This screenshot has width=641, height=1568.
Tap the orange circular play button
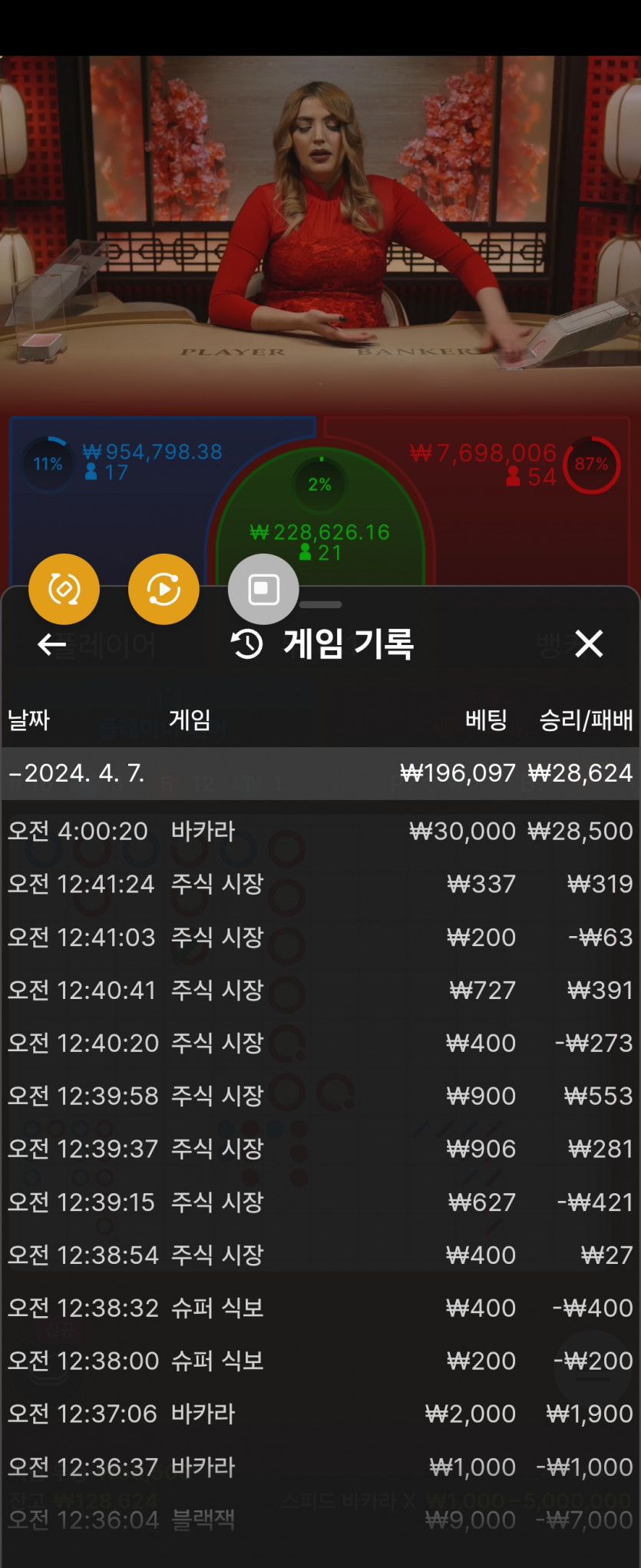(x=164, y=589)
